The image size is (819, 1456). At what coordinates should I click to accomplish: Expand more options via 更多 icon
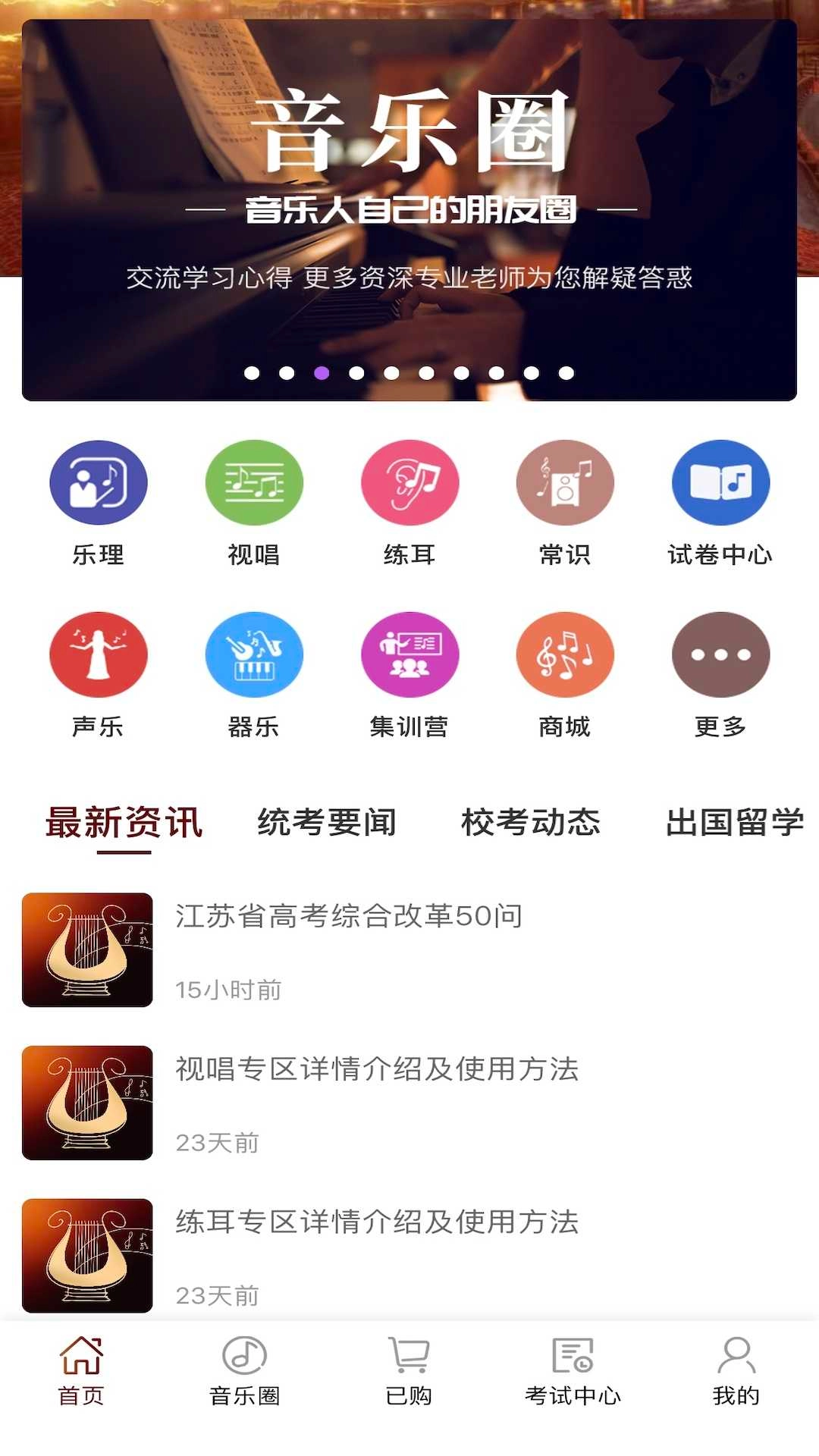pos(720,654)
